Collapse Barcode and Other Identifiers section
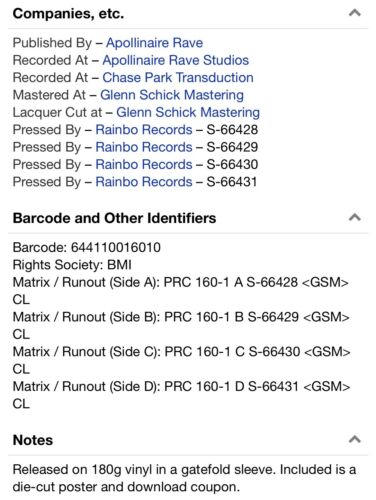The width and height of the screenshot is (376, 500). 355,218
